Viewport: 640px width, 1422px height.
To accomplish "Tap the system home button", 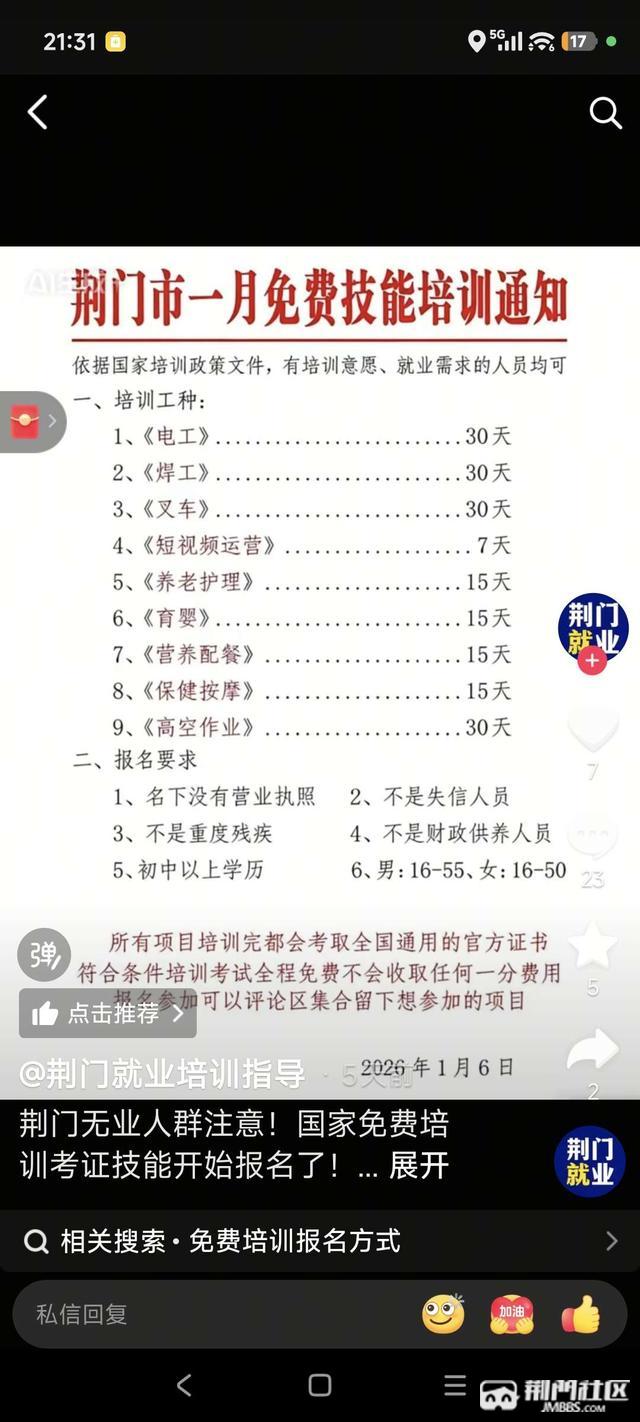I will [x=320, y=1385].
